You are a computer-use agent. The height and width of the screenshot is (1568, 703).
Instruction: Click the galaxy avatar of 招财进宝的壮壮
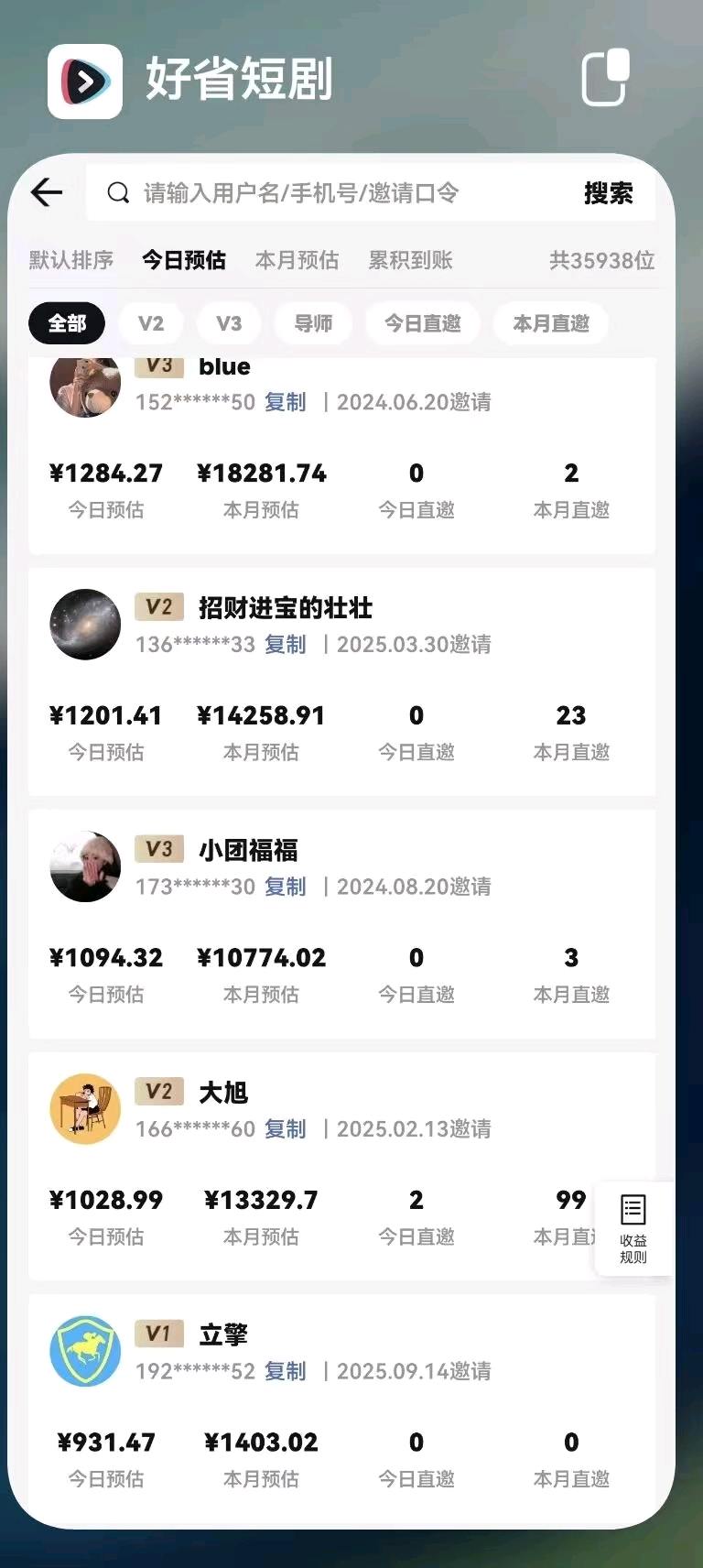84,624
